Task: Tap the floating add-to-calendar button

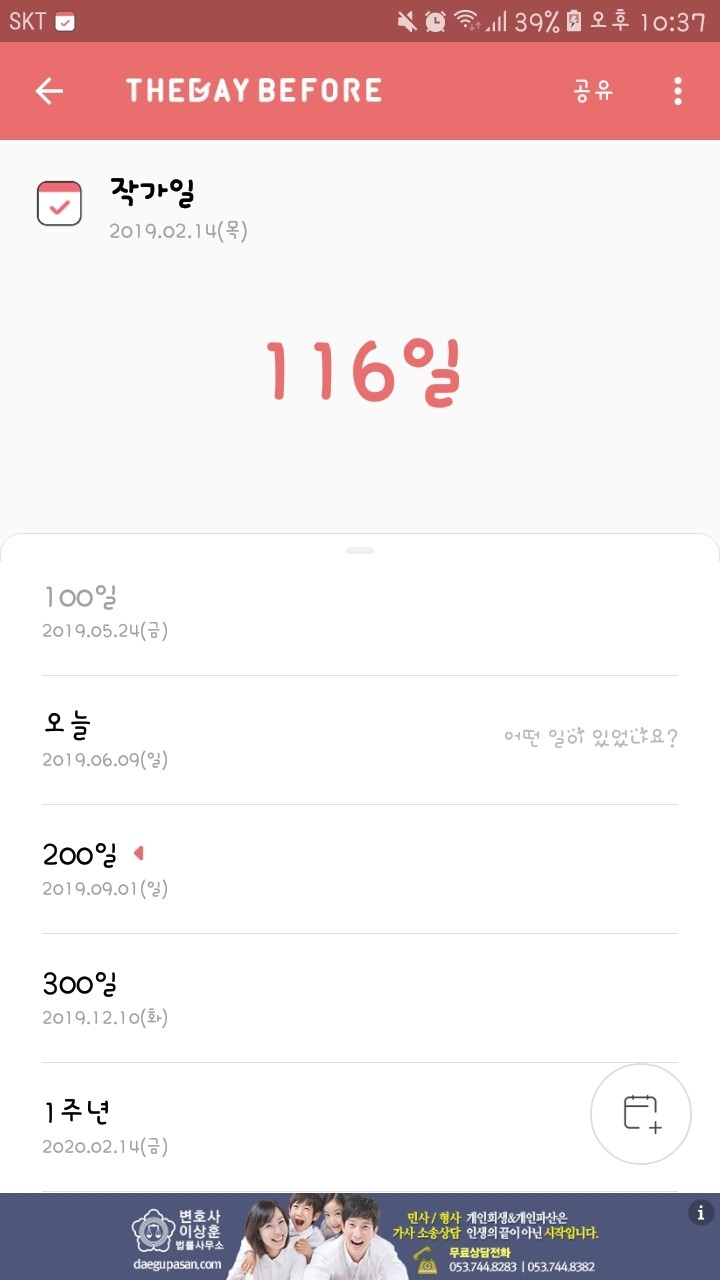Action: [640, 1113]
